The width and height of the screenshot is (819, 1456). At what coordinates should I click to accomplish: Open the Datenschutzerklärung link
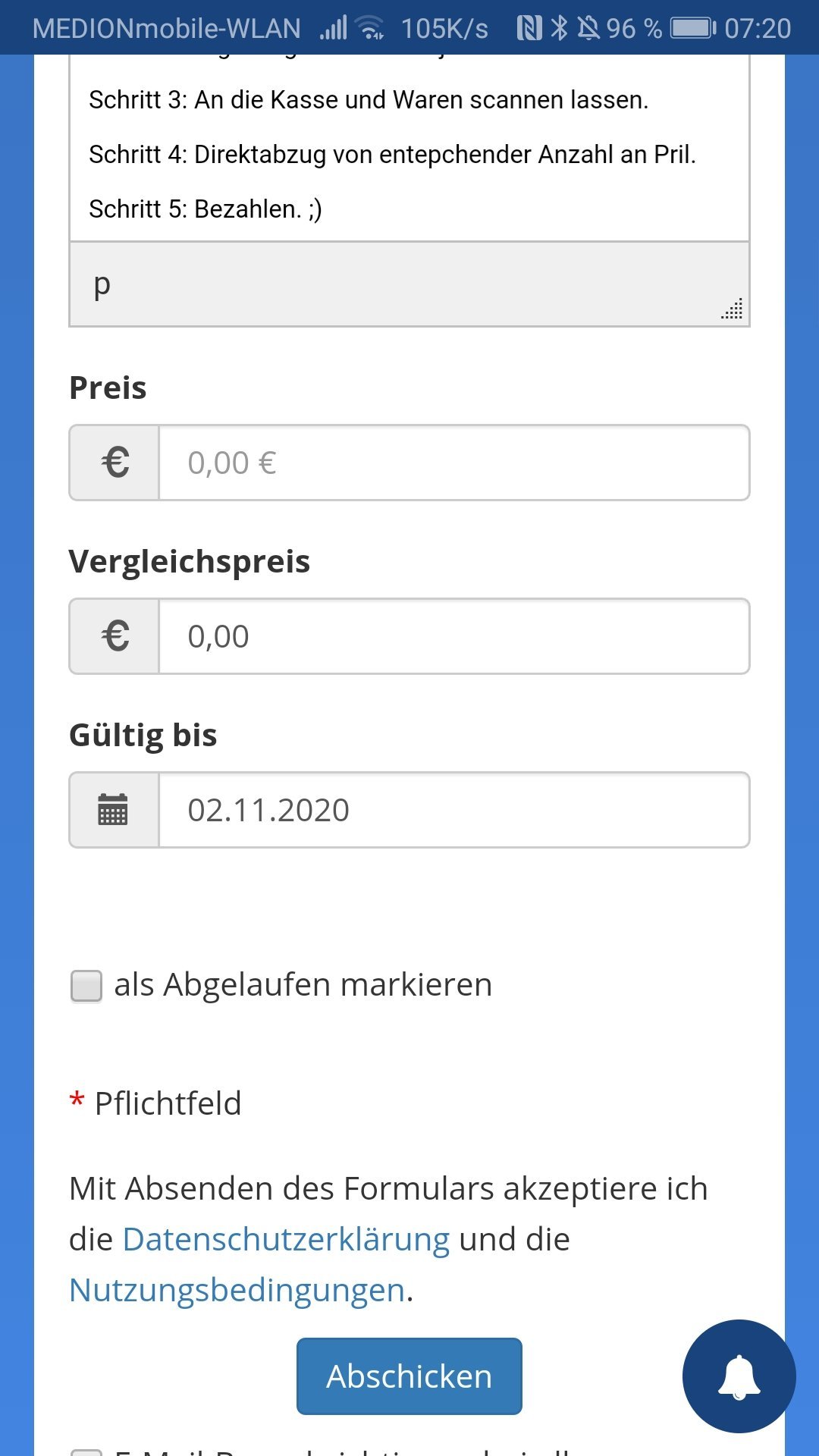(x=286, y=1239)
